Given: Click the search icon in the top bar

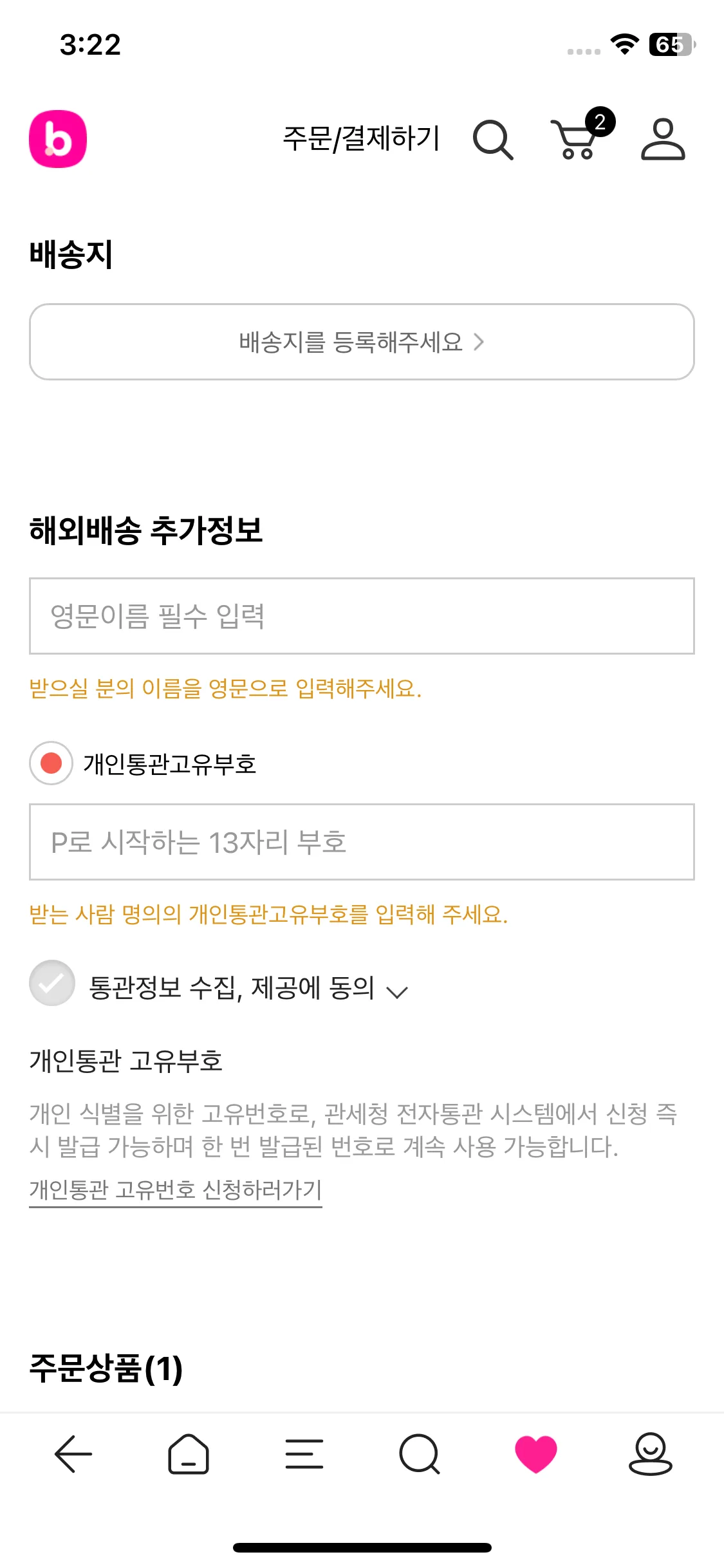Looking at the screenshot, I should [492, 139].
